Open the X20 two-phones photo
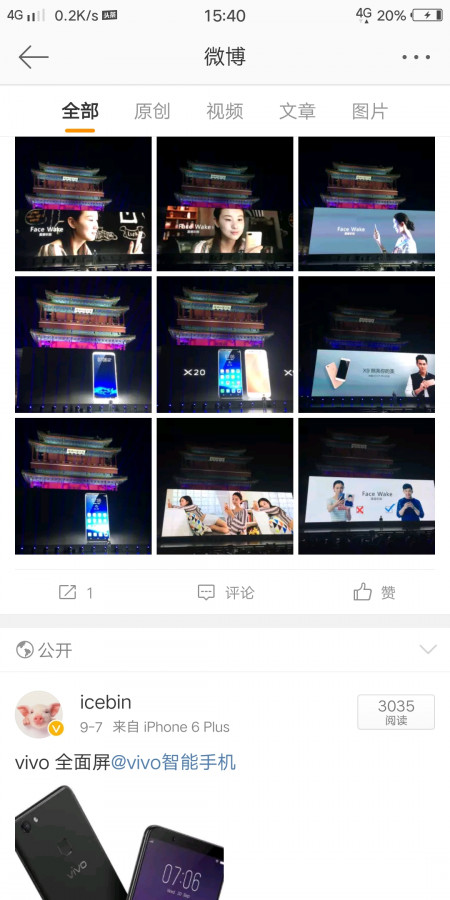 [225, 344]
